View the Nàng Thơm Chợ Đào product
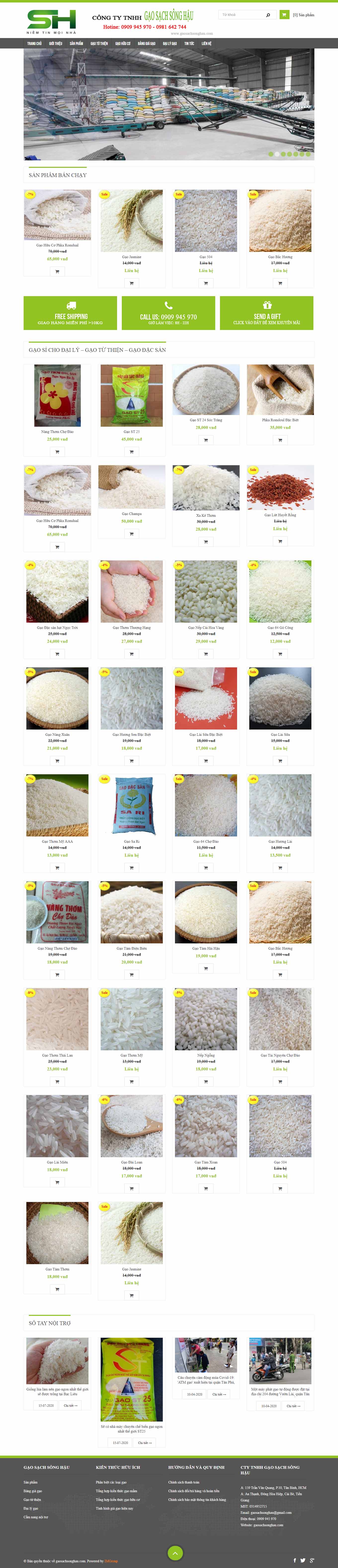 tap(57, 395)
